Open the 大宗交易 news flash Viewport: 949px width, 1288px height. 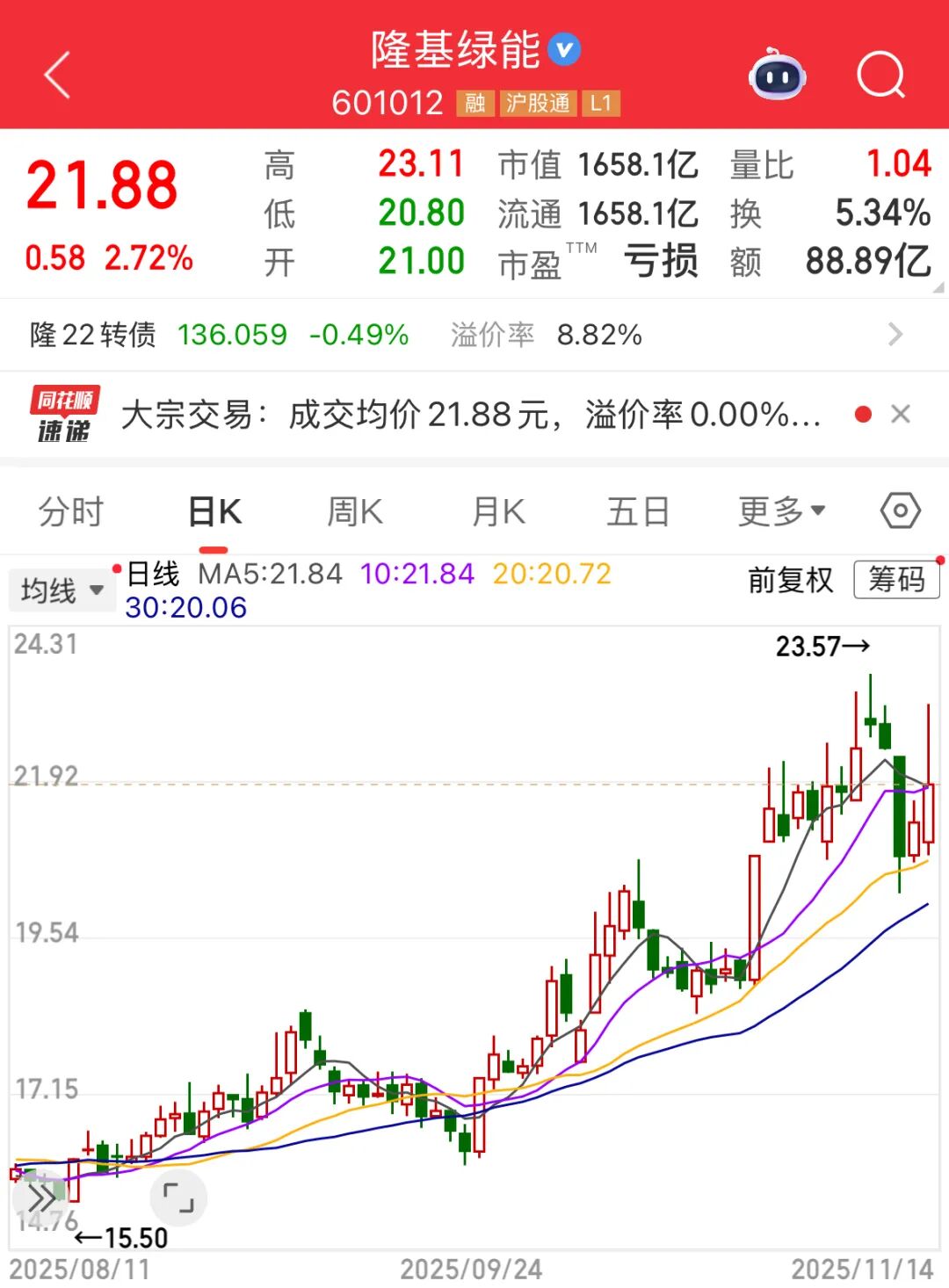click(x=470, y=415)
